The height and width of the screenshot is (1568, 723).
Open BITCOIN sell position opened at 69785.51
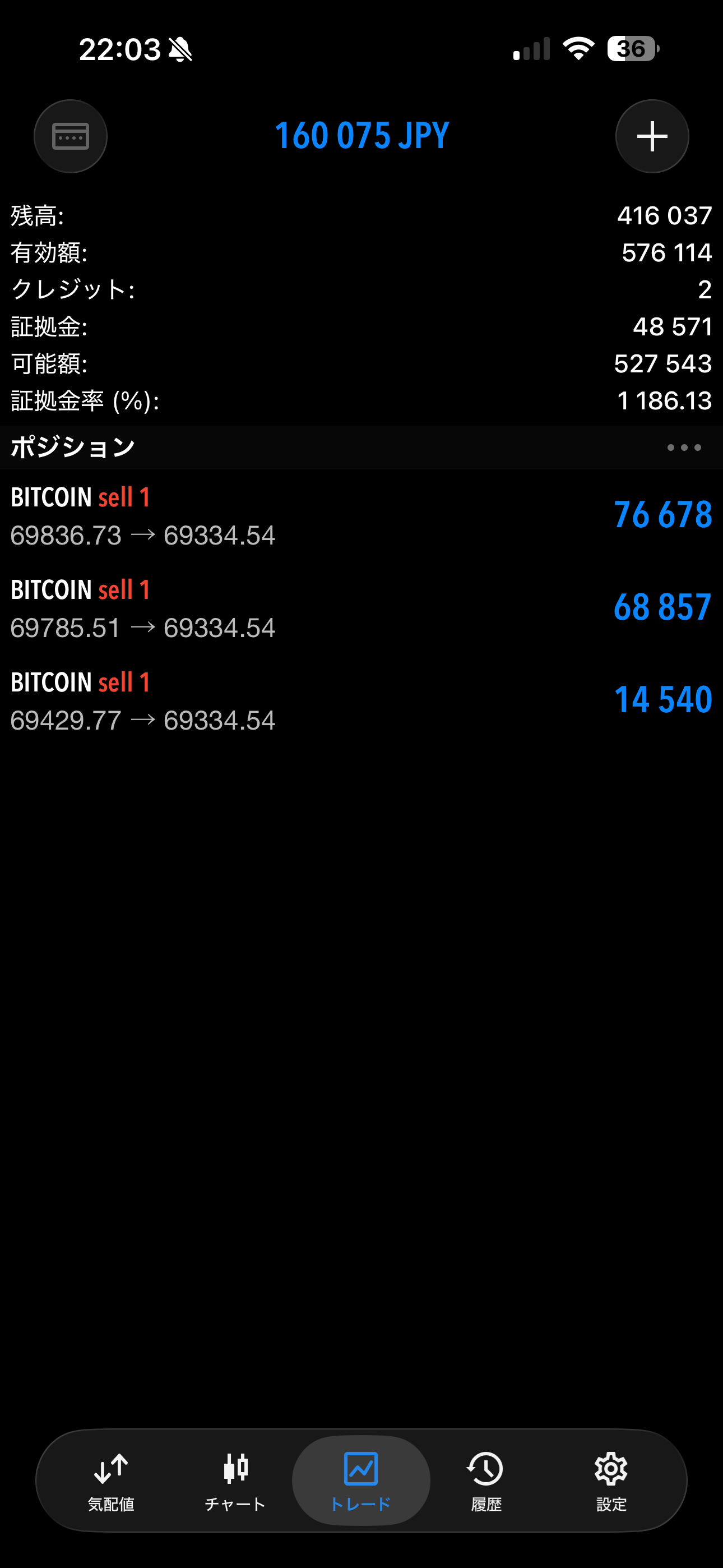[x=361, y=608]
